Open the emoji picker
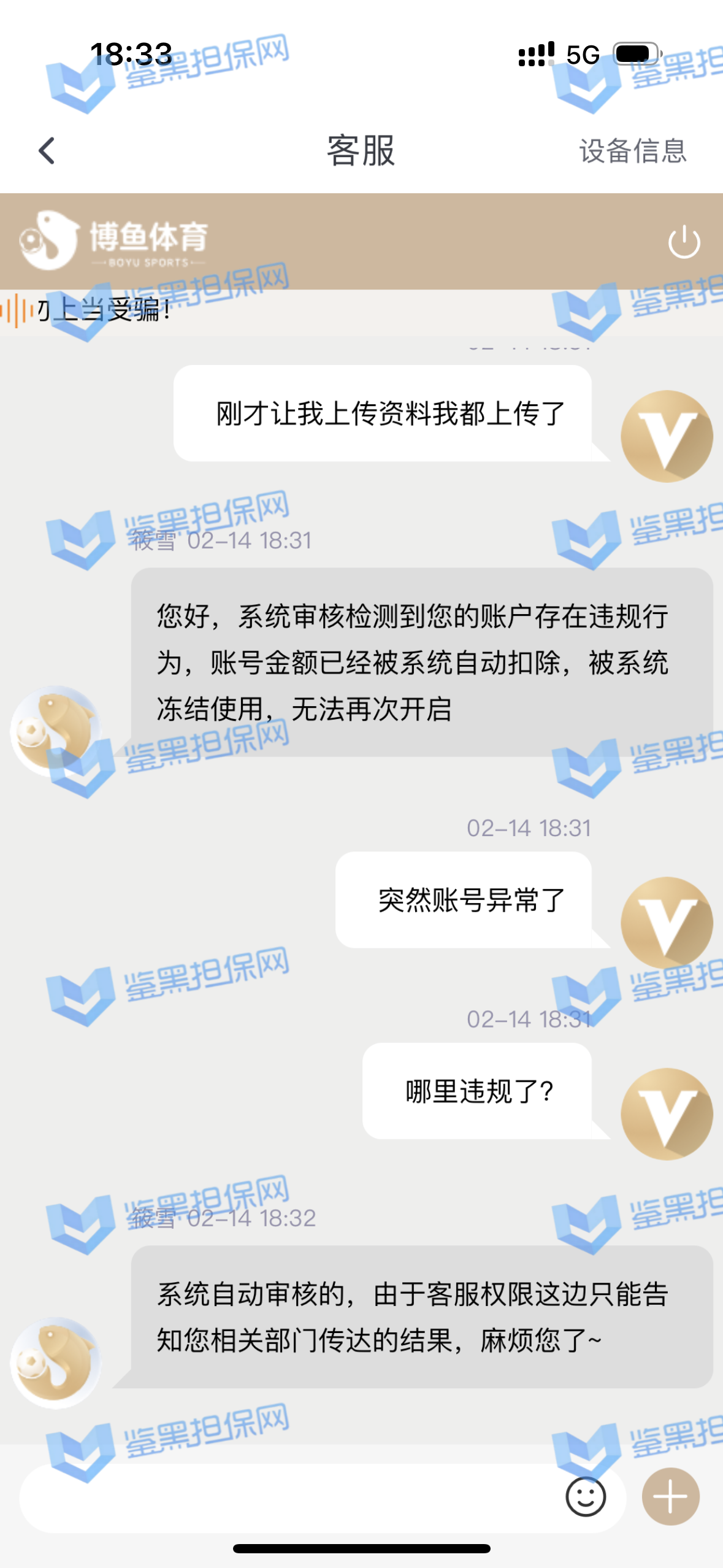 pos(586,1497)
